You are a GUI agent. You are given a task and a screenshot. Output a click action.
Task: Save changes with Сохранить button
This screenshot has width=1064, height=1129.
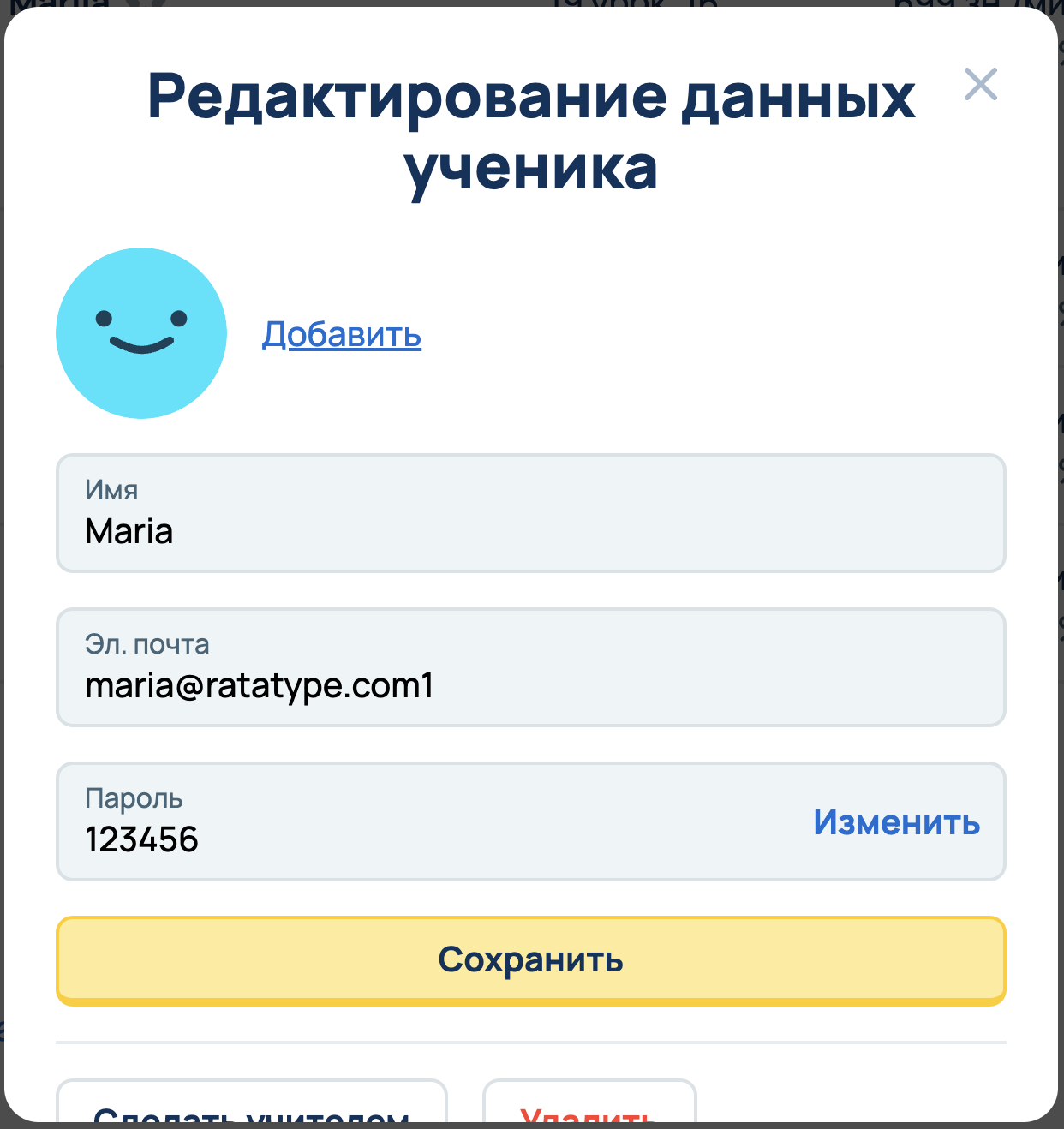529,959
